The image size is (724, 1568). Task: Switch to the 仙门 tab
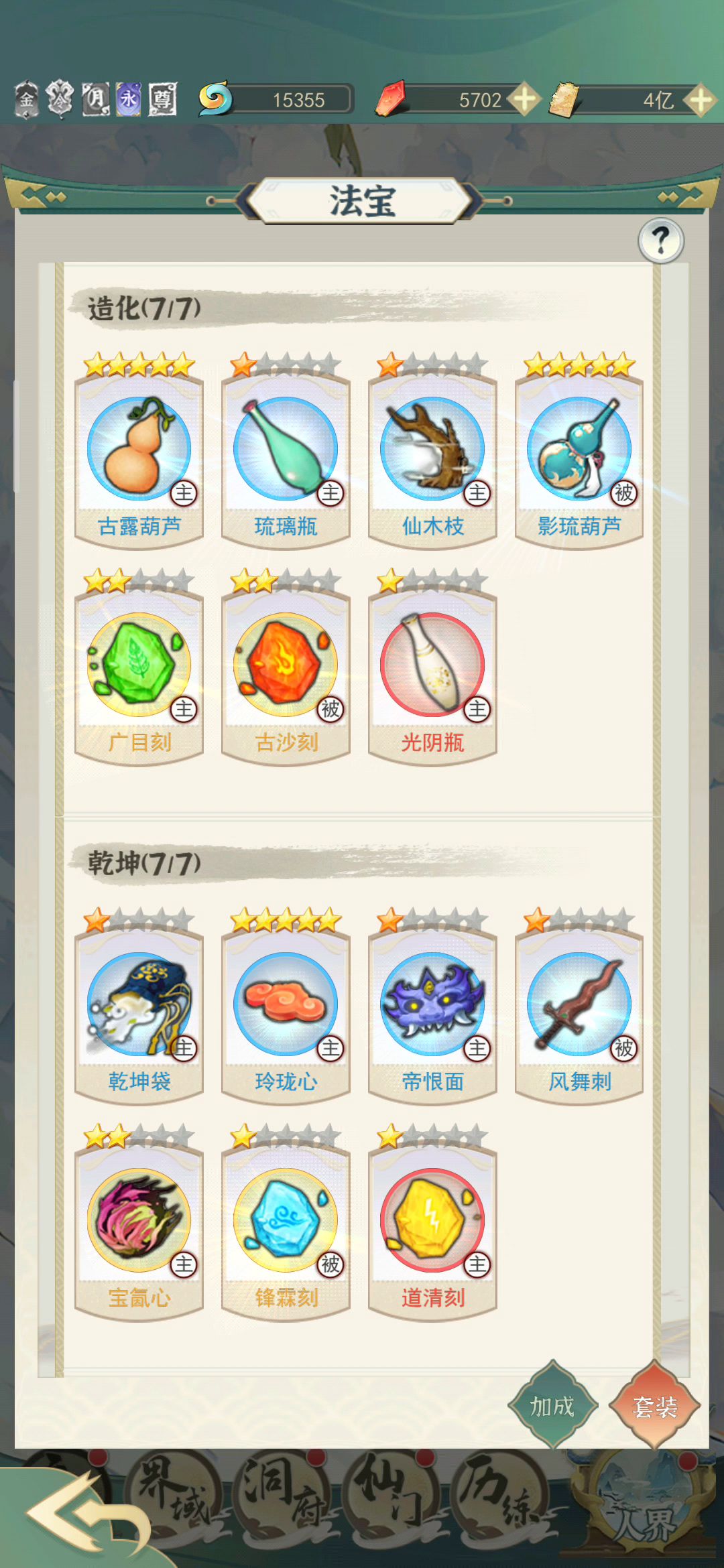coord(391,1494)
